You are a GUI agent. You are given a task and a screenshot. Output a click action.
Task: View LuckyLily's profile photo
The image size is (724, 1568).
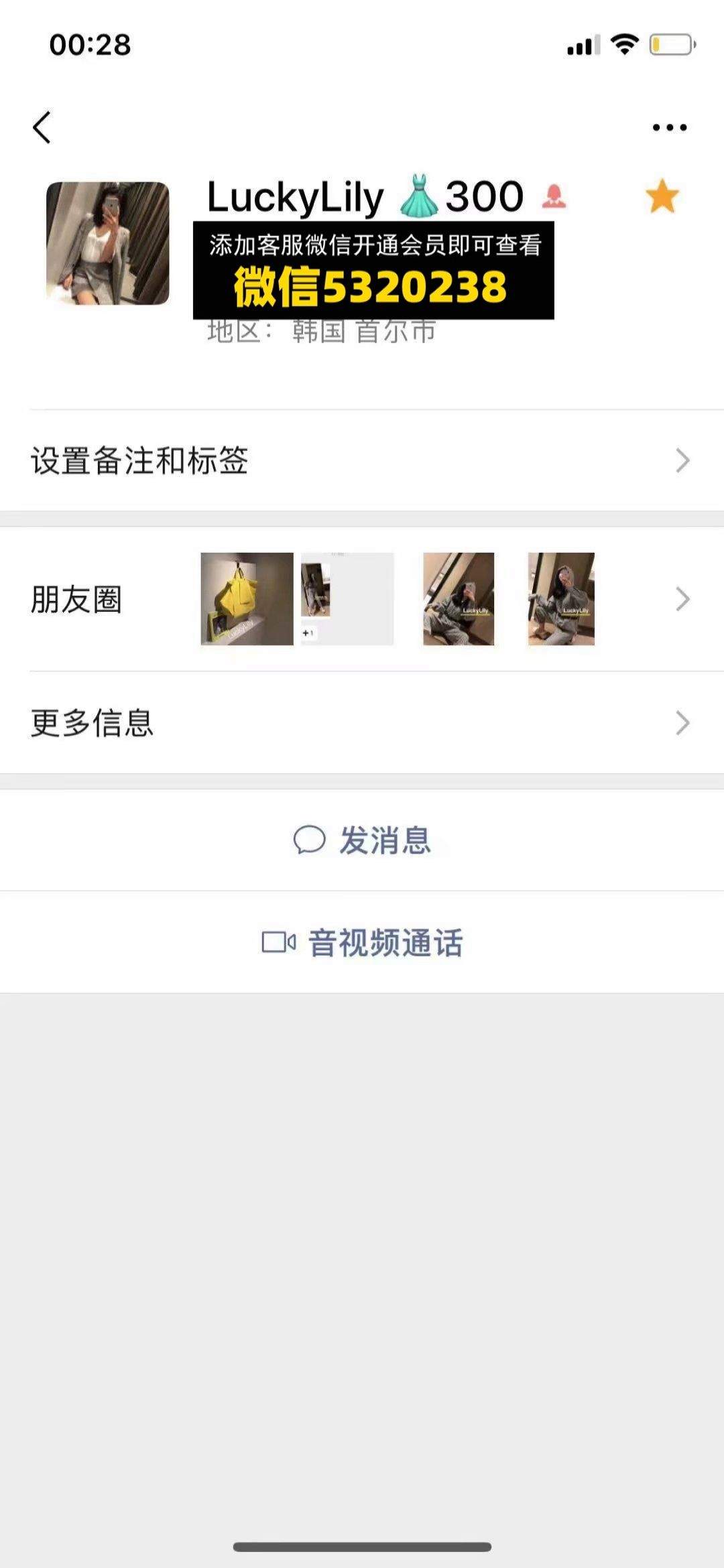(108, 243)
